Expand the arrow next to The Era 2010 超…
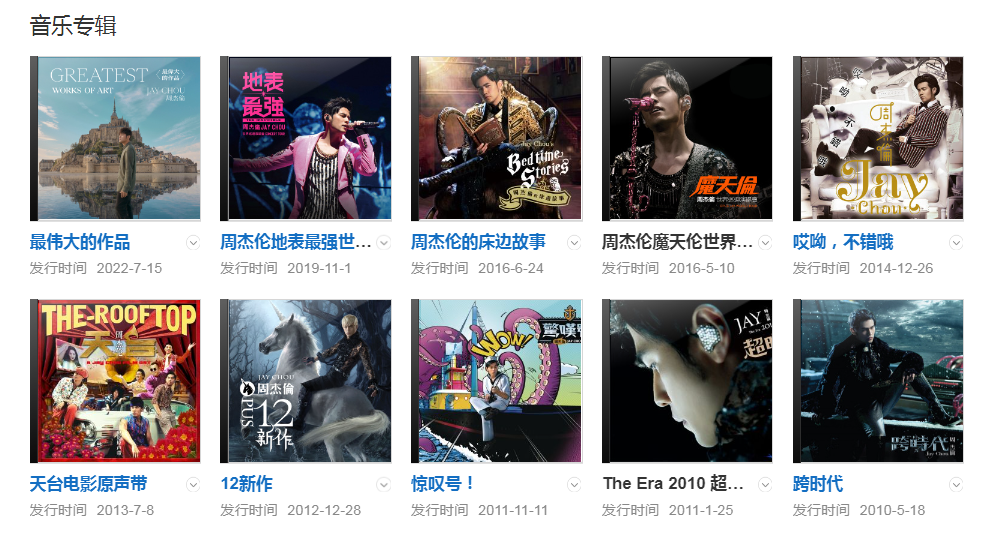The image size is (992, 538). tap(765, 485)
